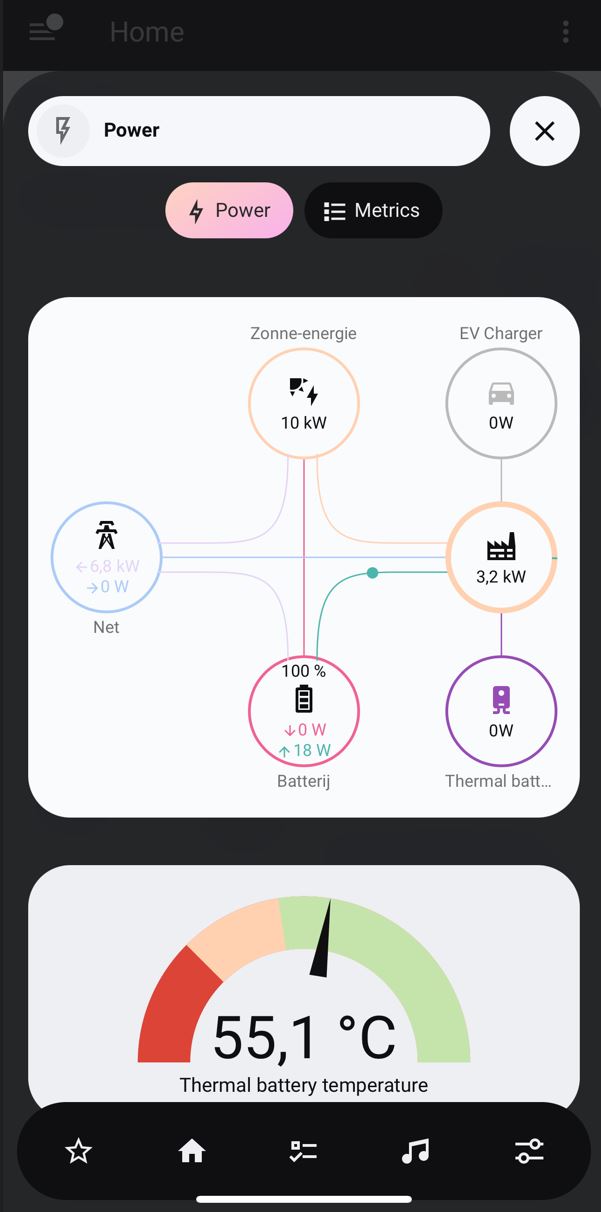Open the Batterij node details

point(303,711)
